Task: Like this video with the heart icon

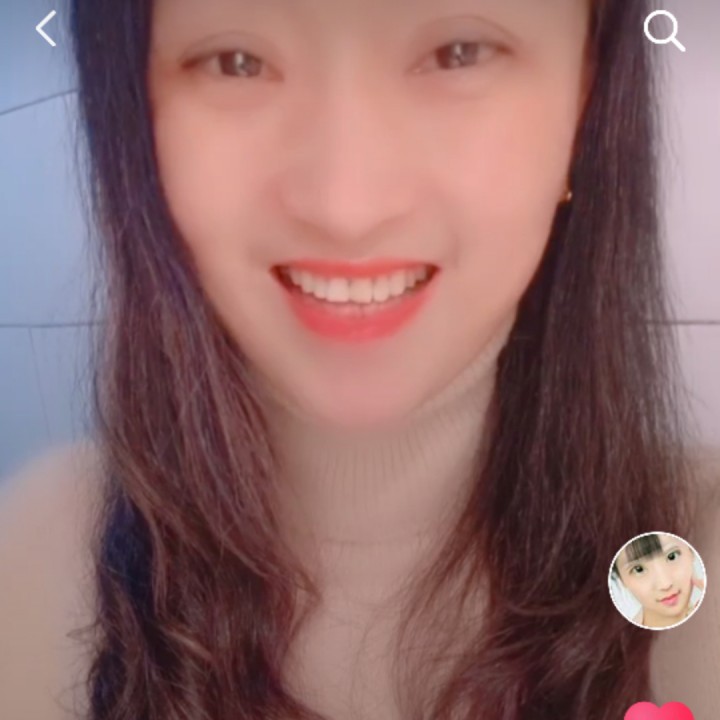Action: pyautogui.click(x=659, y=711)
